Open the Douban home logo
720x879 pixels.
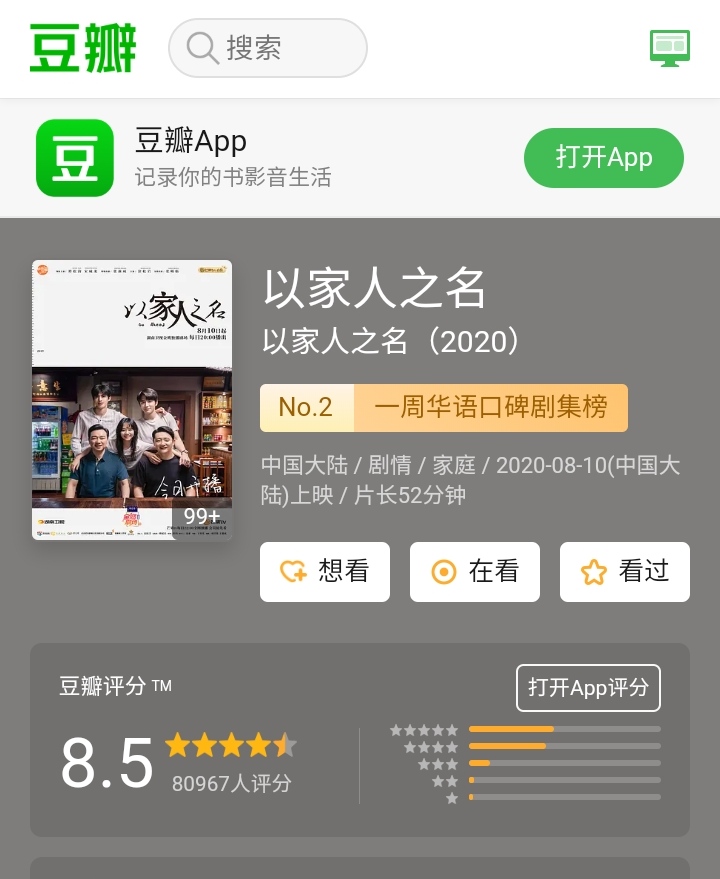[83, 48]
